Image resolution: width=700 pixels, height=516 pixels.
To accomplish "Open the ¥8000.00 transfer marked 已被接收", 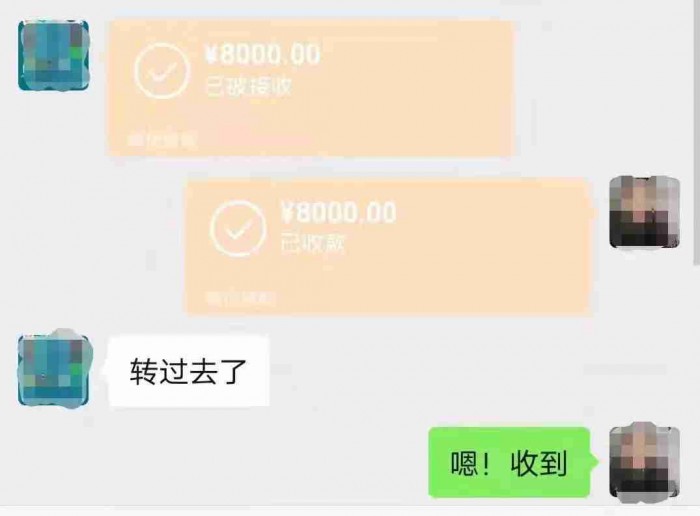I will click(x=310, y=88).
